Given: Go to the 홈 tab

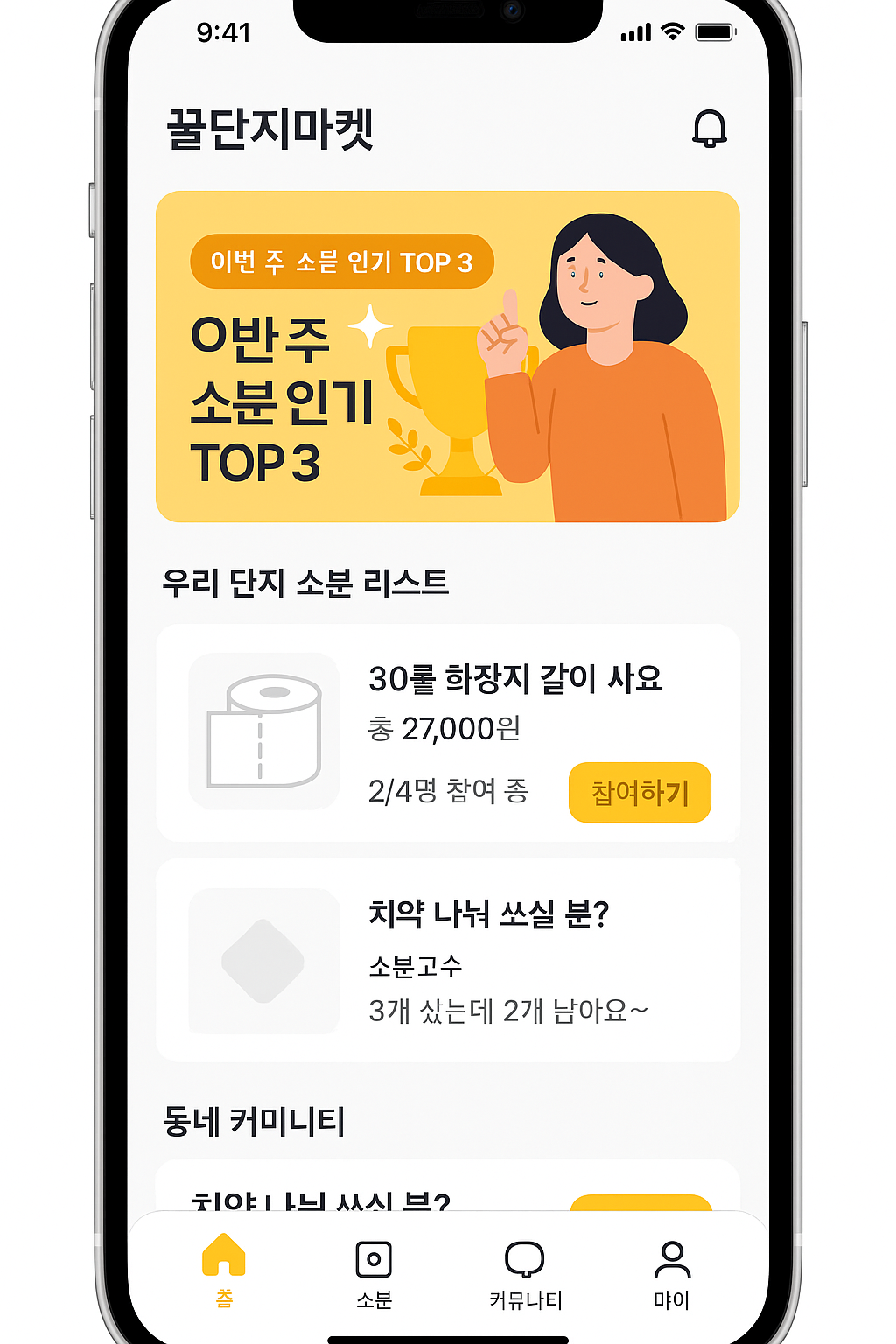Looking at the screenshot, I should (x=224, y=1270).
